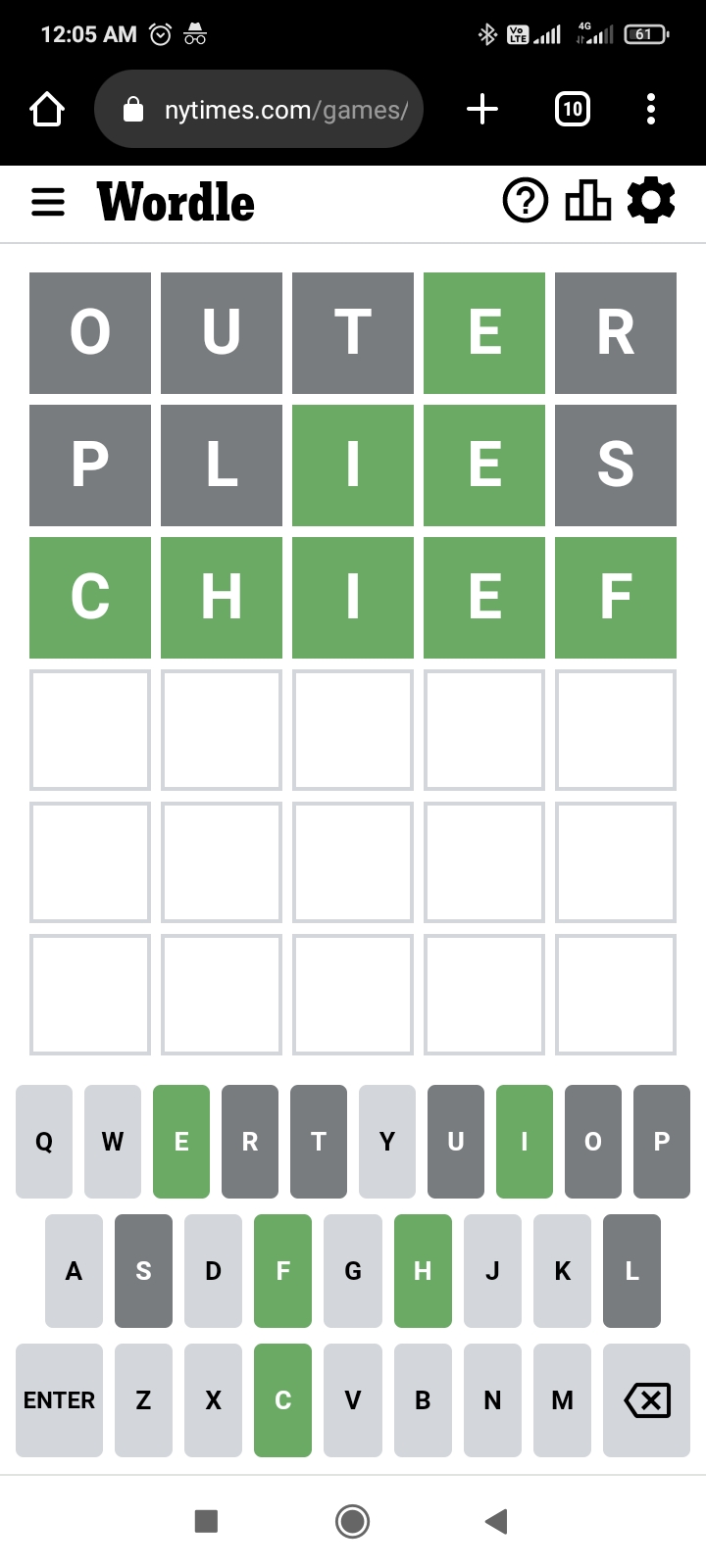The width and height of the screenshot is (706, 1568).
Task: Type the letter A key
Action: (74, 1271)
